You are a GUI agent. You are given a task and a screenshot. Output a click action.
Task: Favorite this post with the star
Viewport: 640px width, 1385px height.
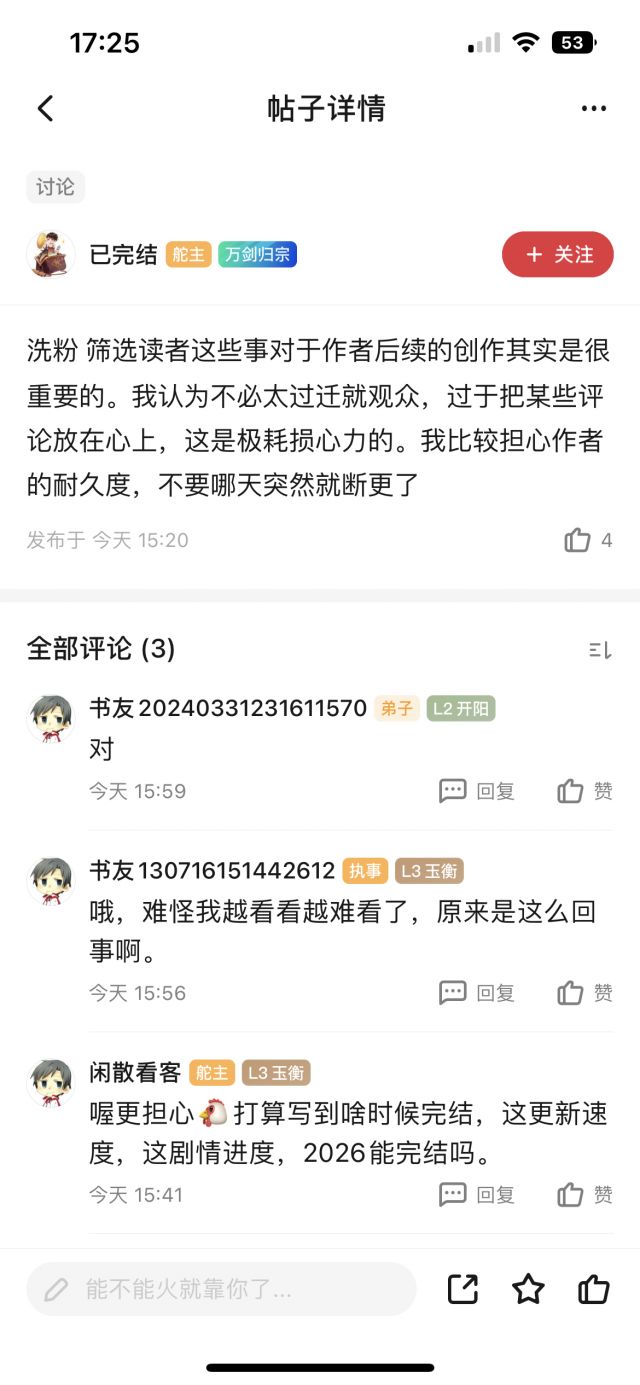coord(528,1289)
